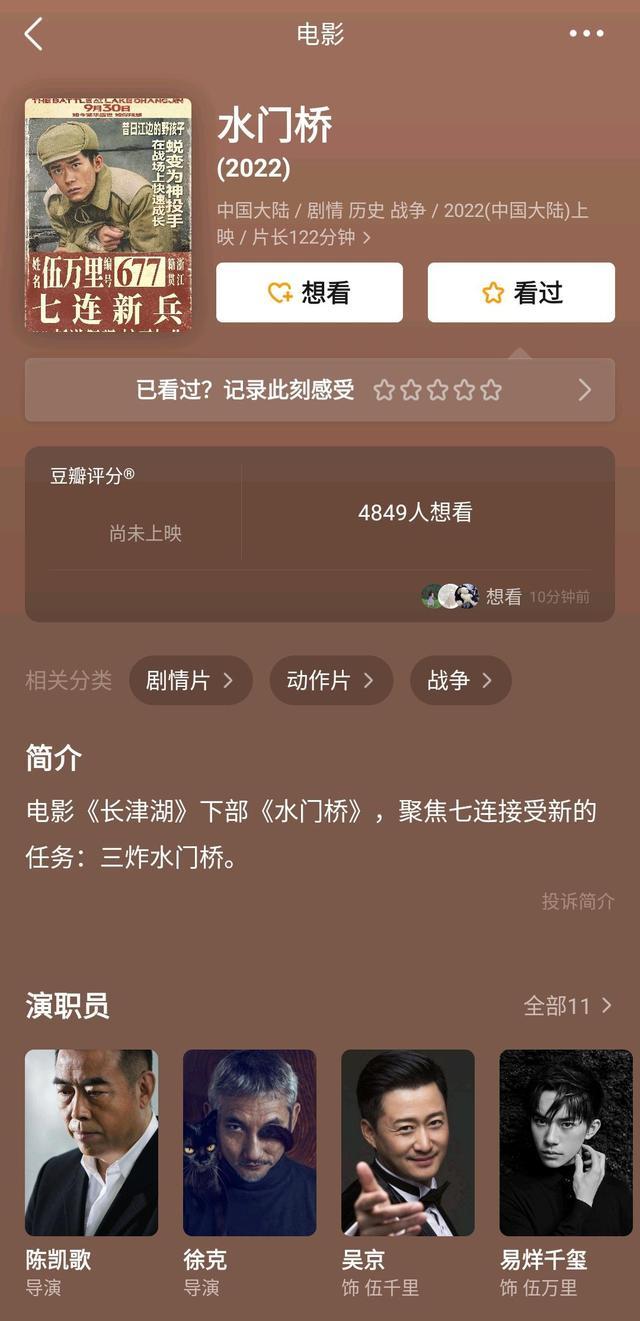View the 4849人想看 users list

(x=415, y=513)
